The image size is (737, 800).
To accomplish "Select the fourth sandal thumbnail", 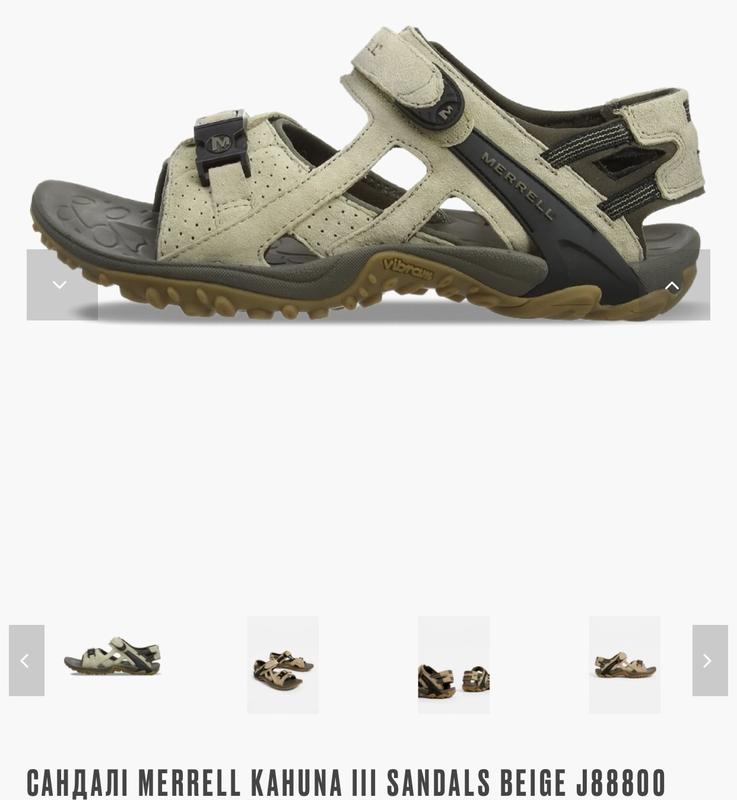I will point(624,664).
